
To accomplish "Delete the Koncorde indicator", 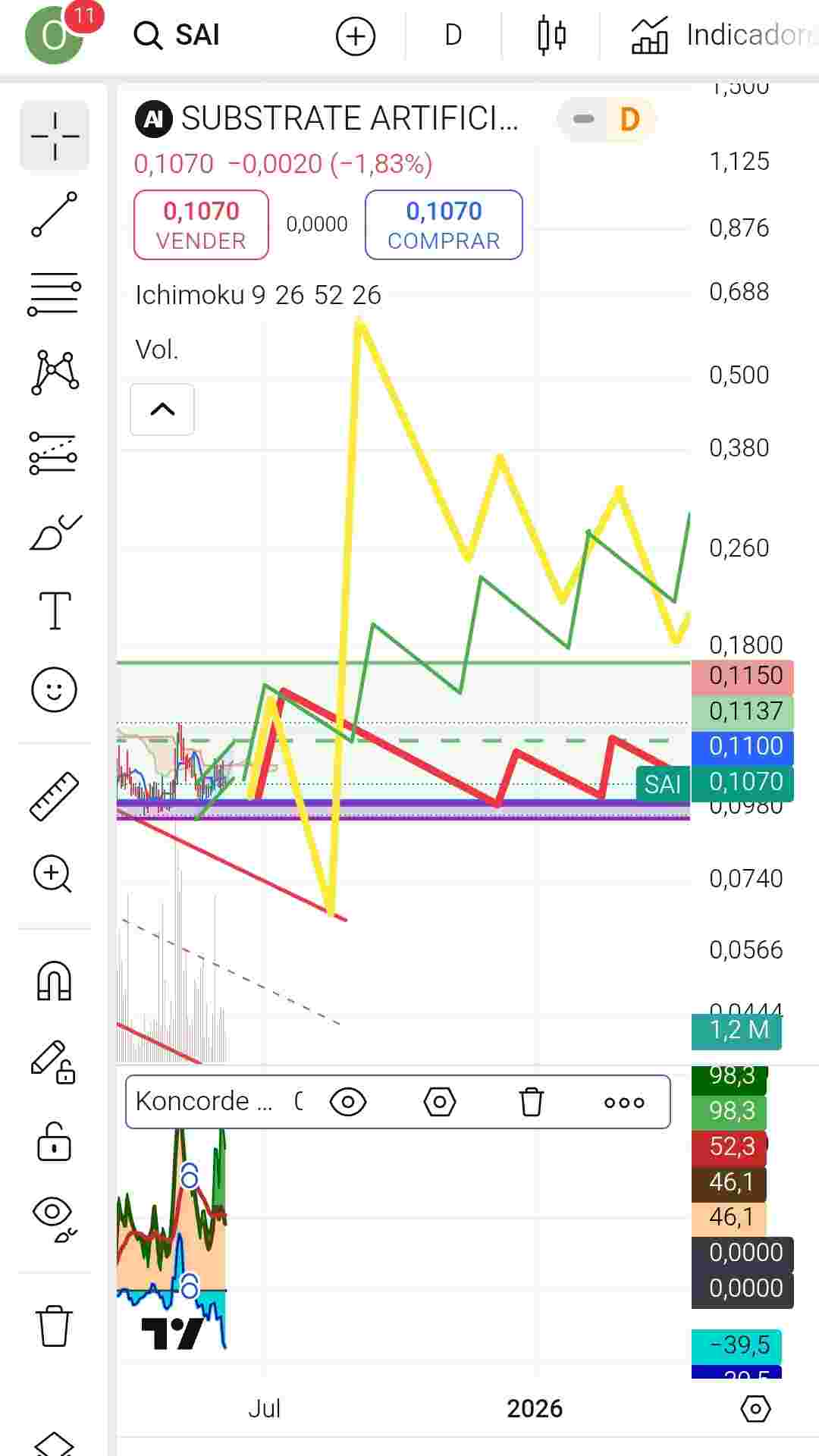I will click(532, 1101).
